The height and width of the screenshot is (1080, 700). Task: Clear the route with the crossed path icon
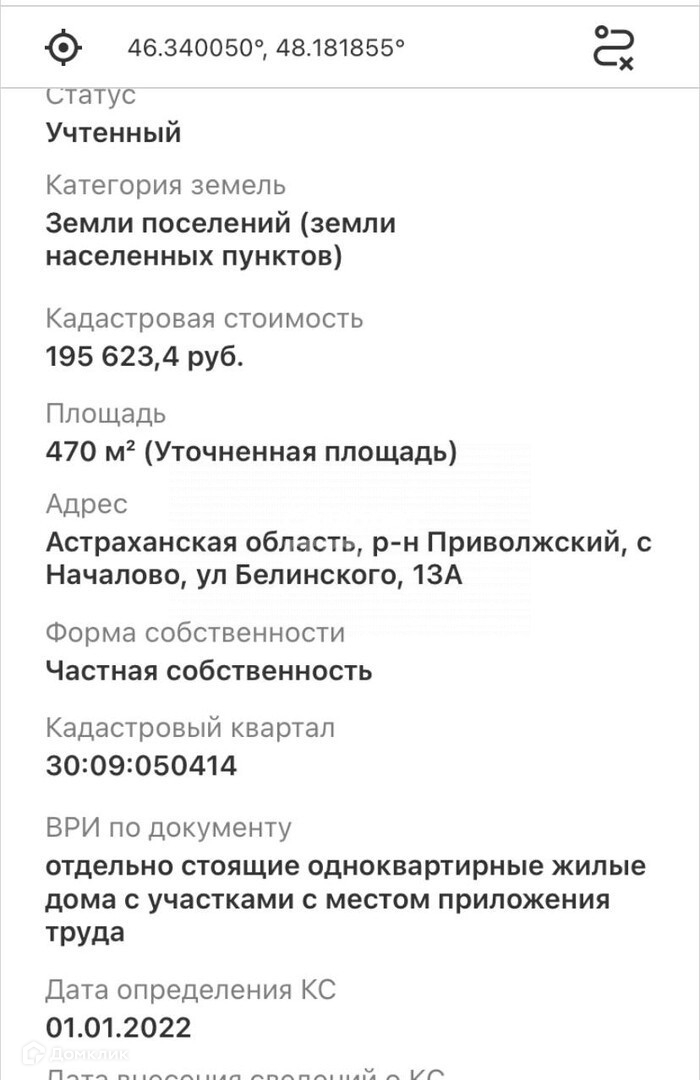click(x=613, y=47)
